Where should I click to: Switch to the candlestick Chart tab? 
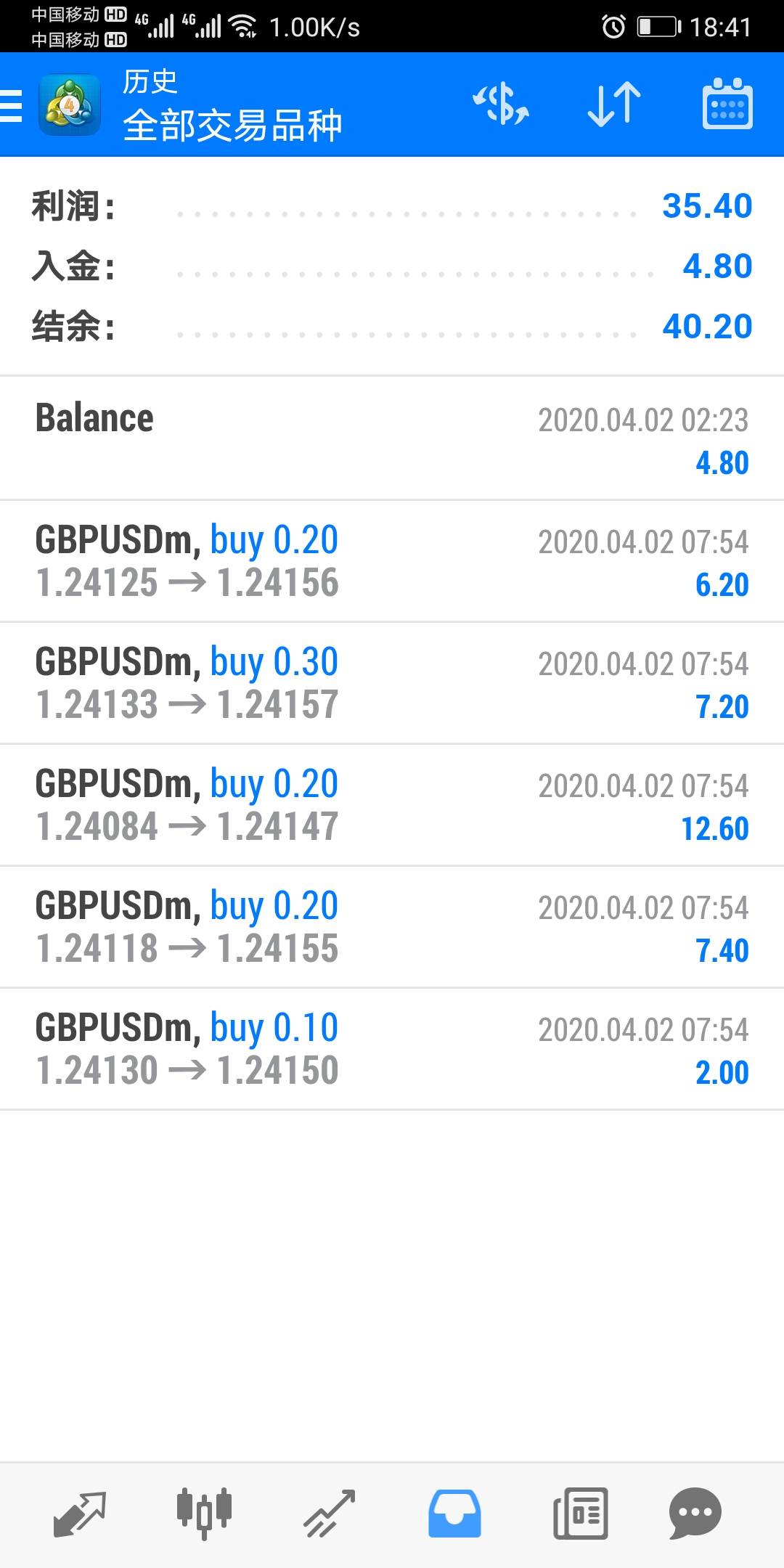point(204,1514)
